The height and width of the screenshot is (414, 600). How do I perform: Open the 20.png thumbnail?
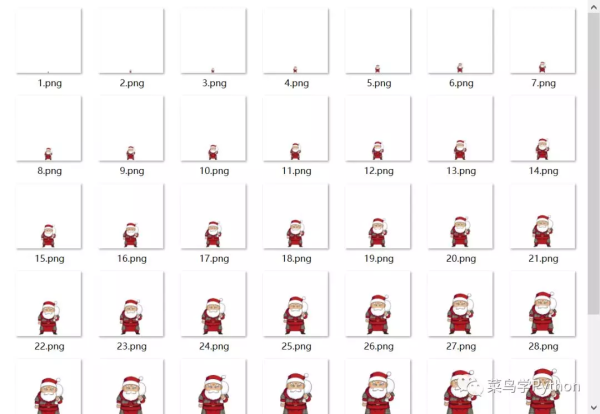click(460, 217)
